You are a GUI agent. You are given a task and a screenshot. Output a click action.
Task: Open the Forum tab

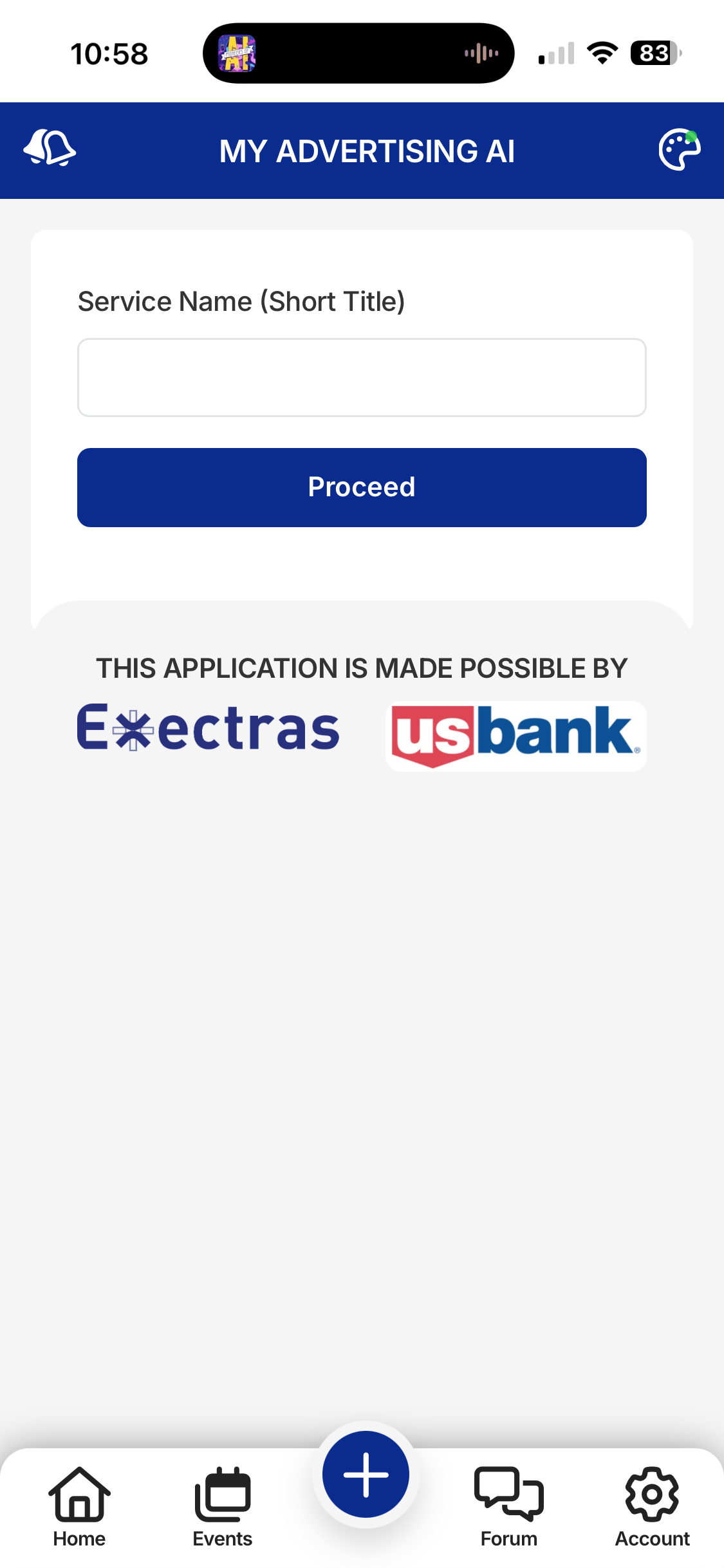pyautogui.click(x=508, y=1506)
